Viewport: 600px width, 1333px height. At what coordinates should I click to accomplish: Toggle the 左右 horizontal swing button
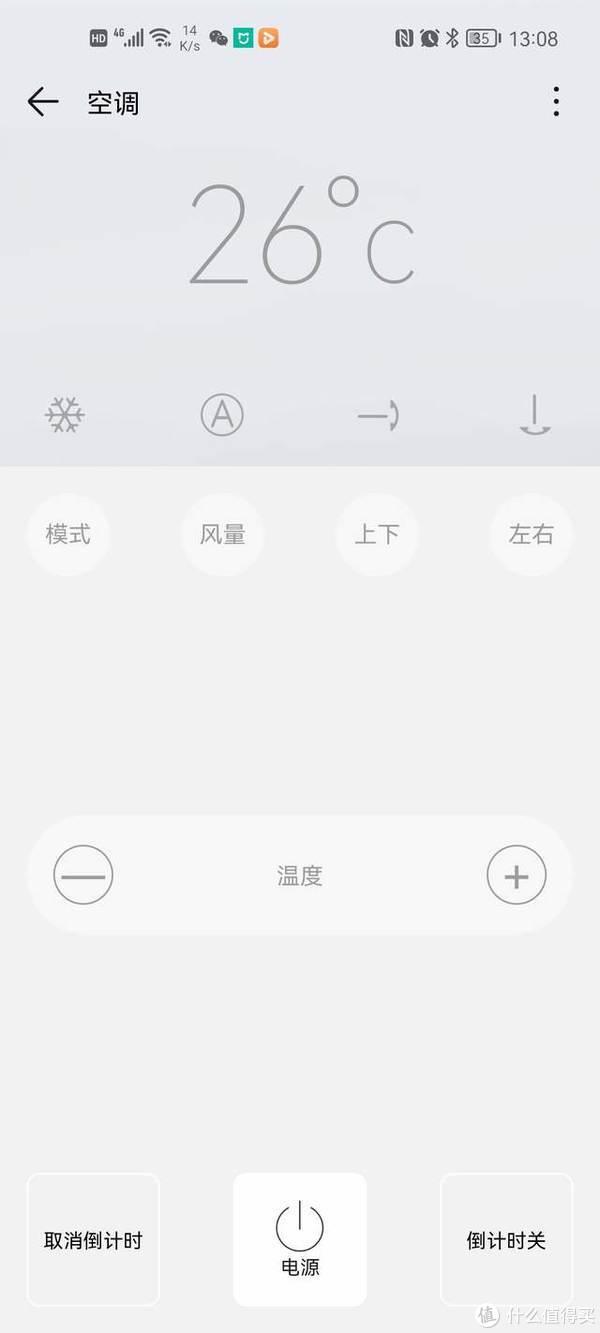pyautogui.click(x=531, y=534)
